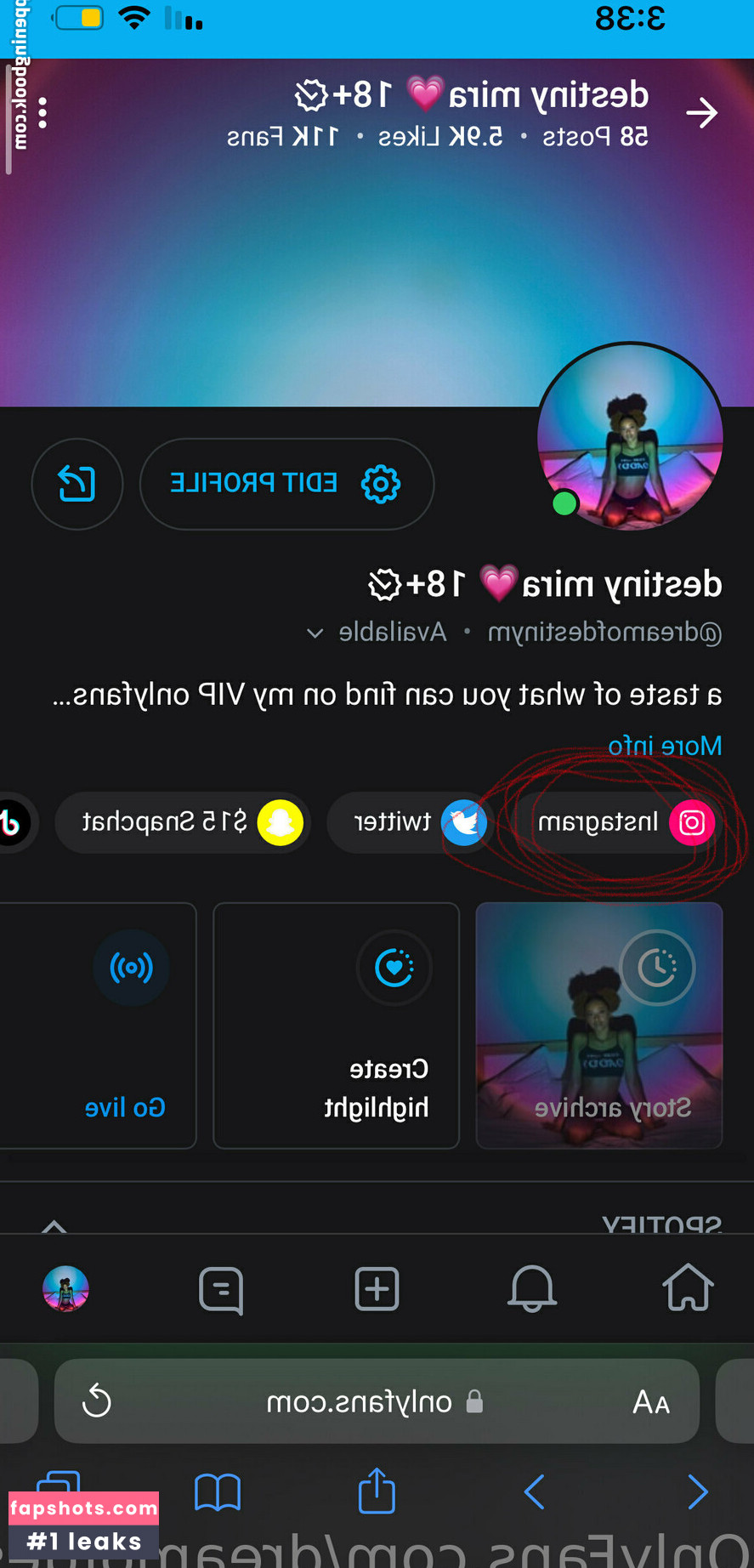Create a new post with the plus icon

click(377, 1289)
